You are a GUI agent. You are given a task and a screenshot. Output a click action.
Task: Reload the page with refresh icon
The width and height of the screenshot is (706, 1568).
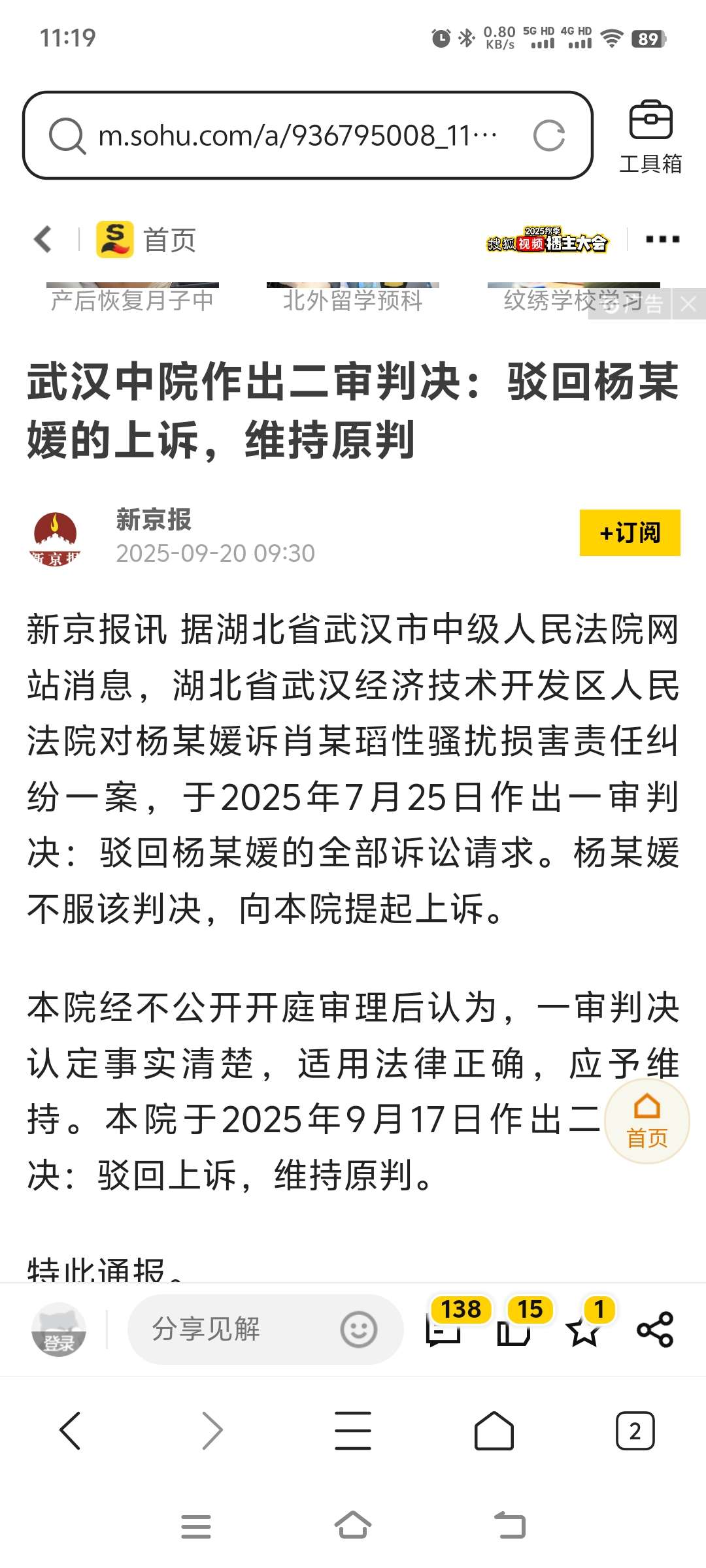[548, 136]
